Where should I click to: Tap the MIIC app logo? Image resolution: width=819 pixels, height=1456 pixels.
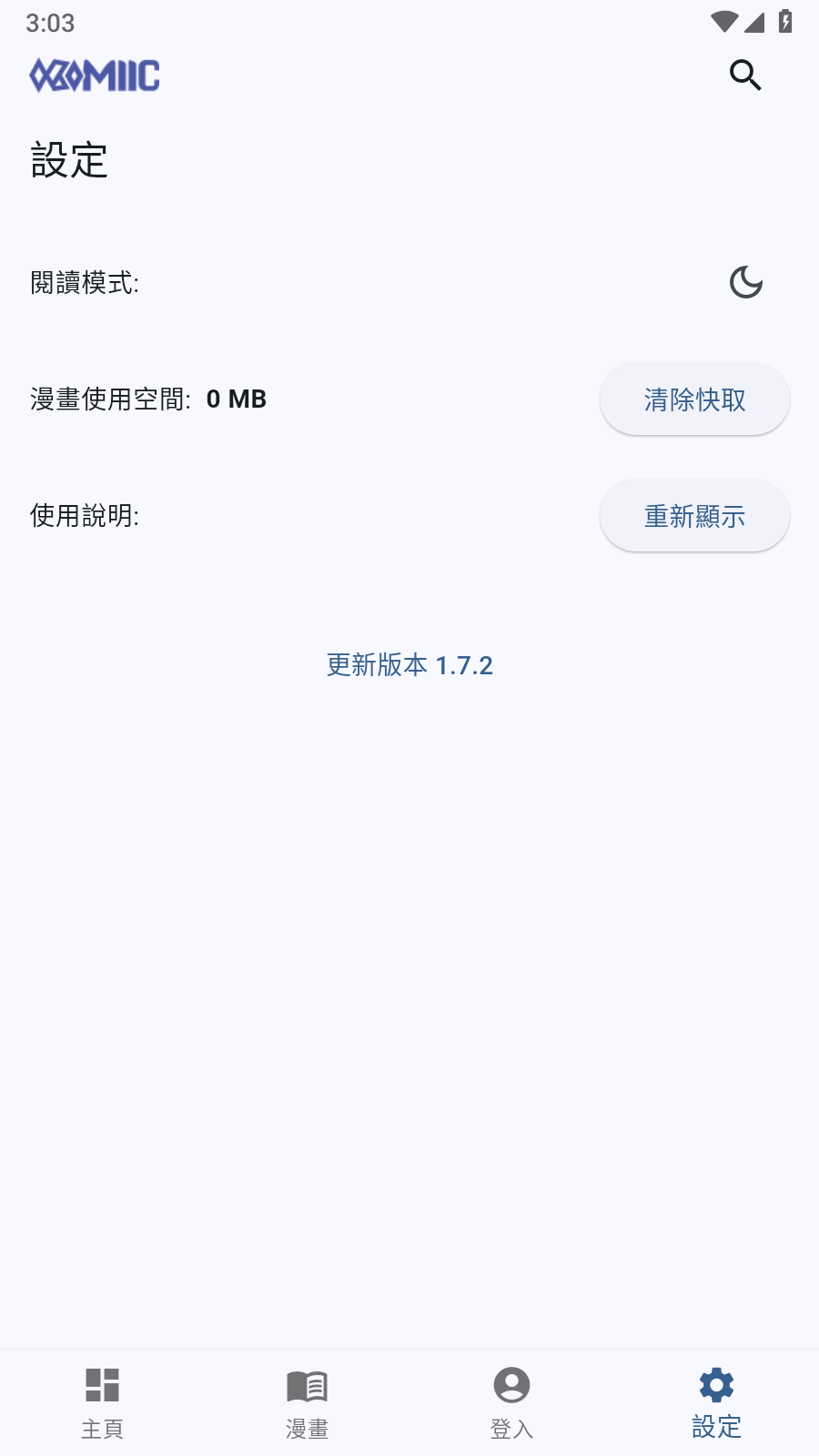[94, 75]
